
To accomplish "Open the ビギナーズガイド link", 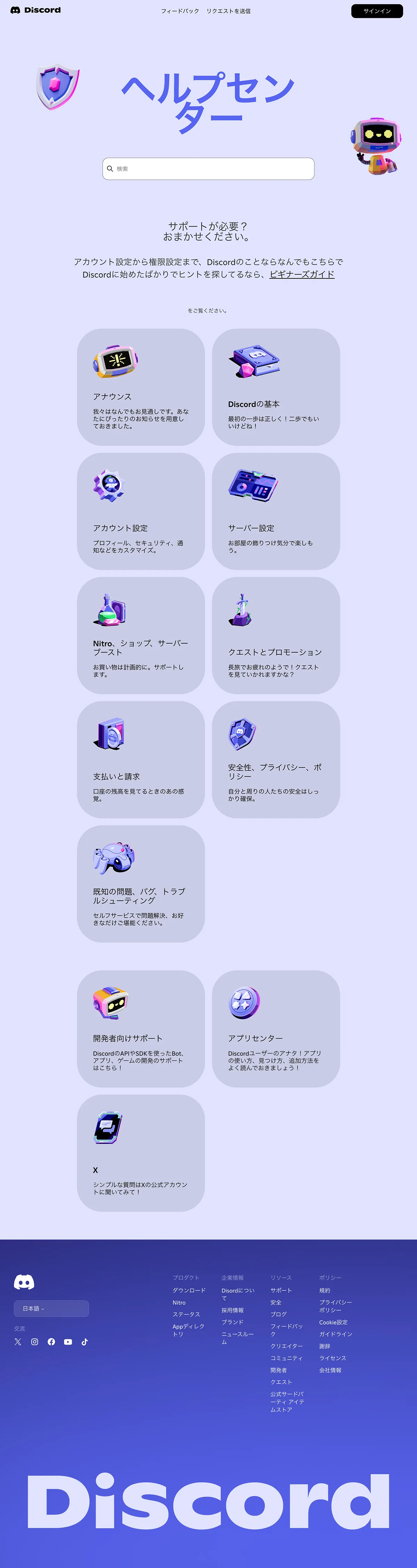I will coord(301,274).
